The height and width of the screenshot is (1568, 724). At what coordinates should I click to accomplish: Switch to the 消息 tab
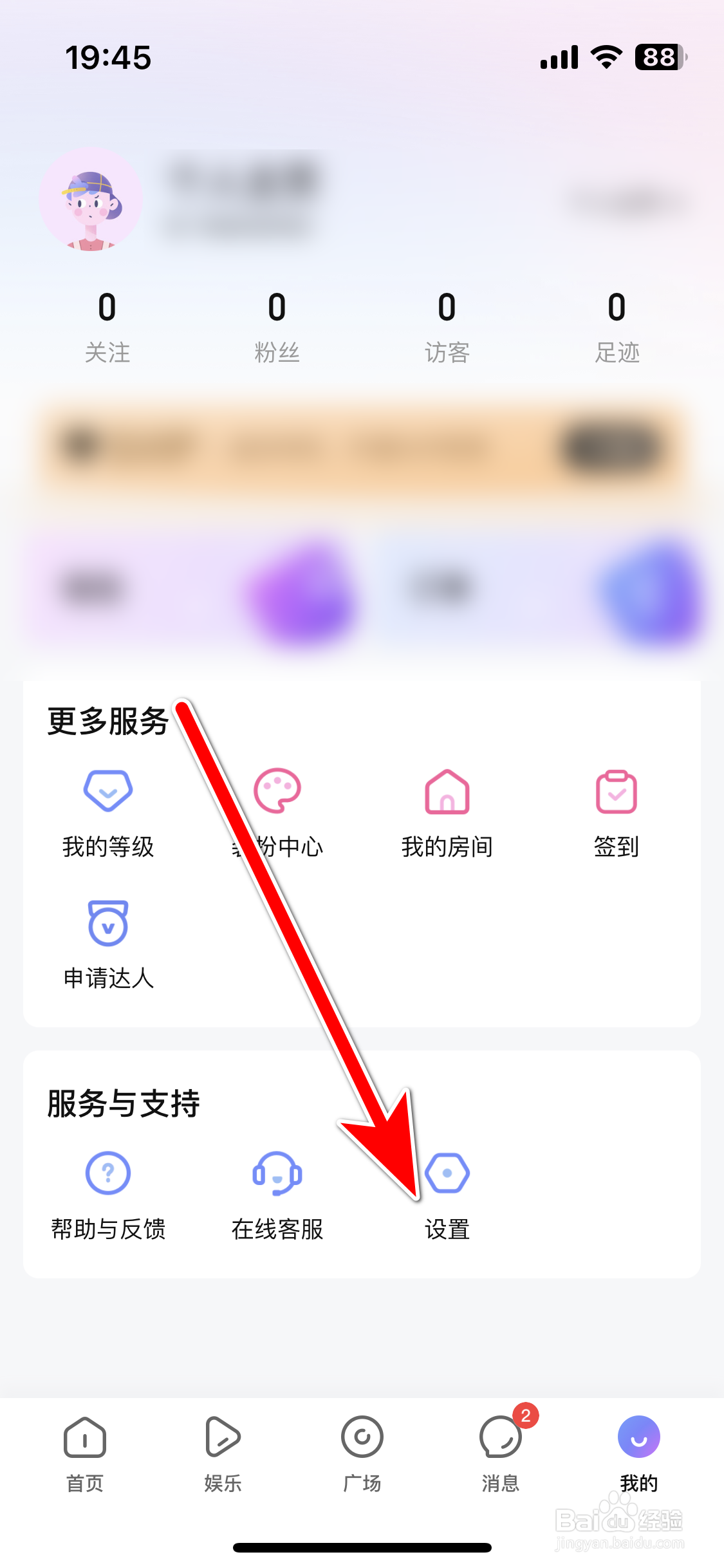pos(501,1450)
